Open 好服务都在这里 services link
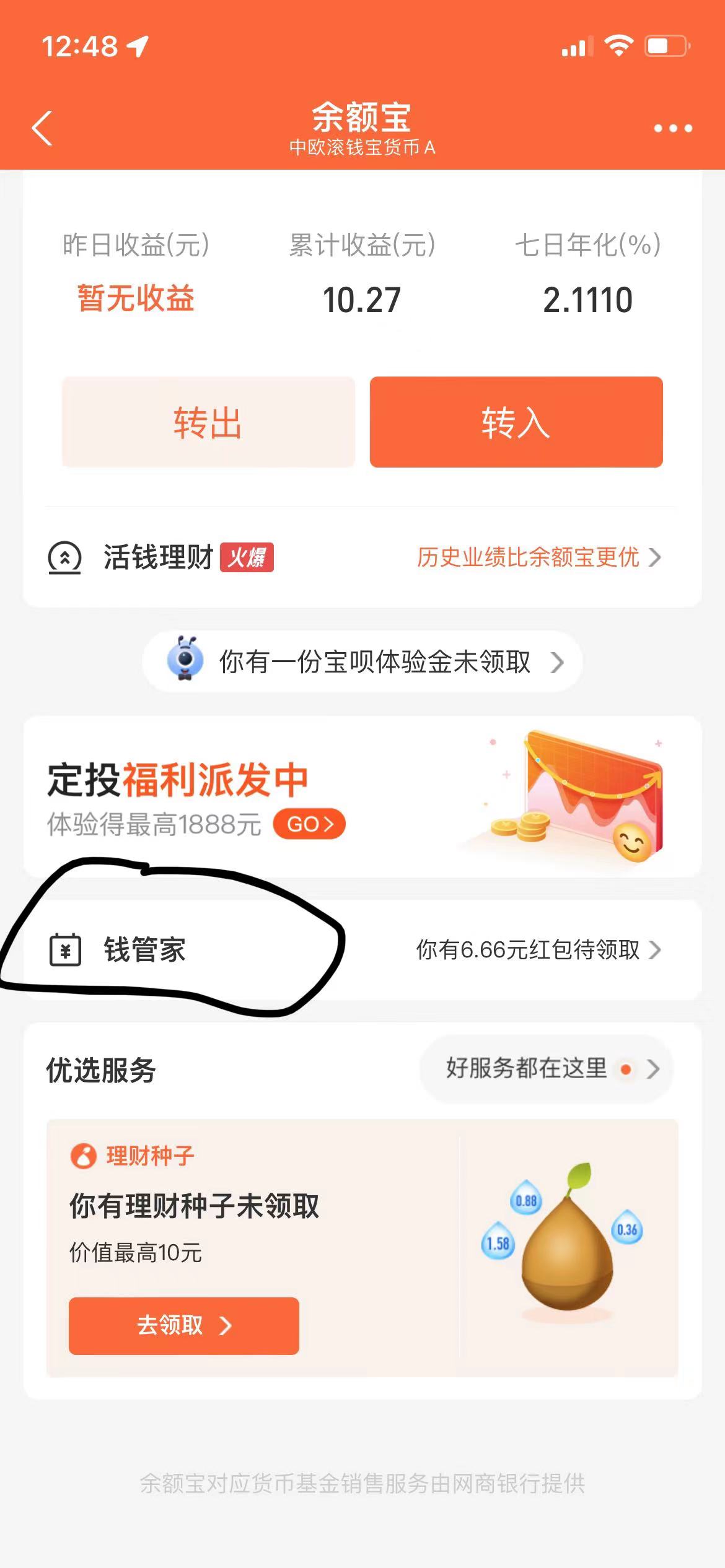The image size is (725, 1568). pos(547,1069)
